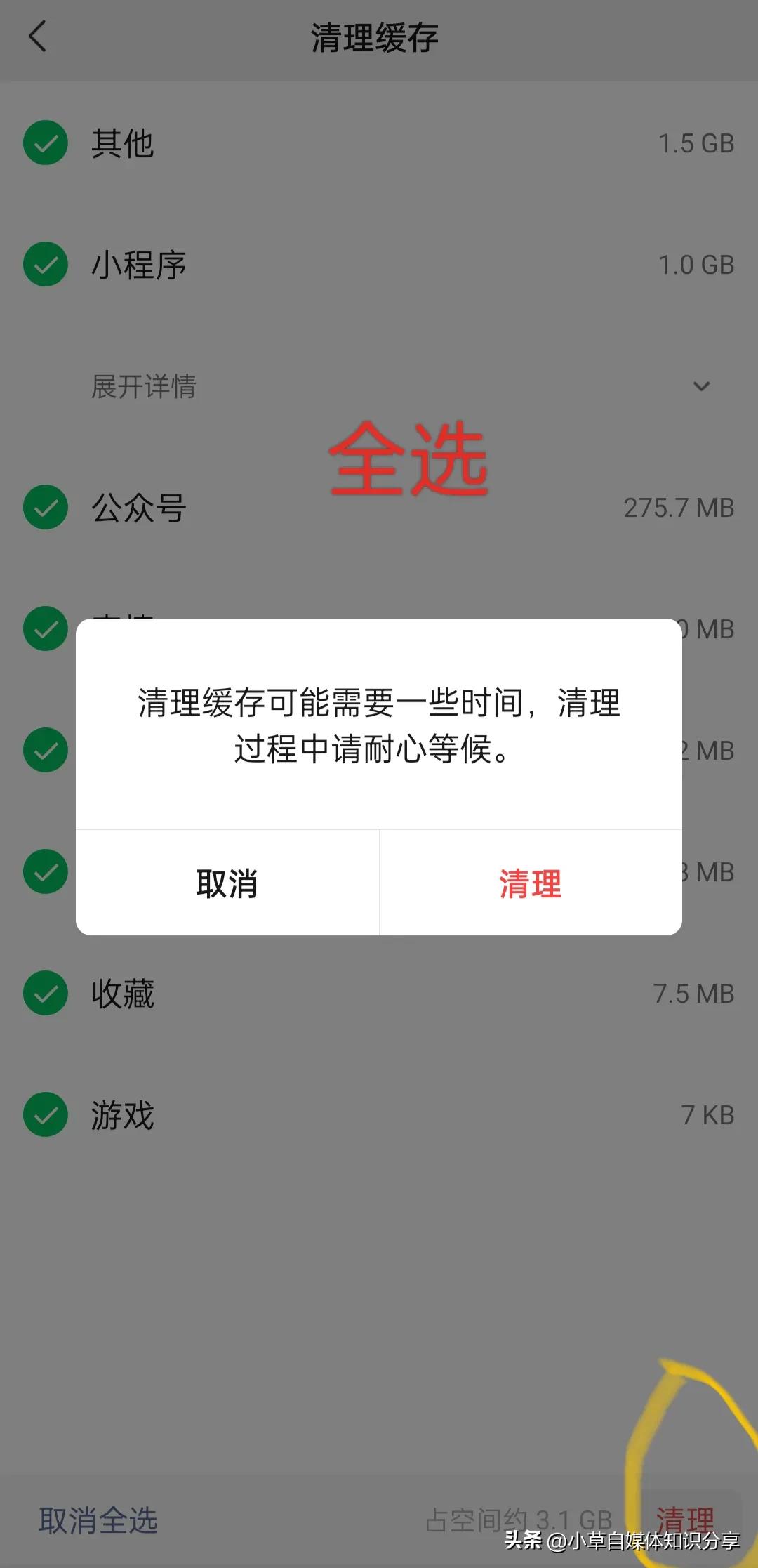Screen dimensions: 758x1568
Task: Click the 275.7 MB value beside 公众号
Action: coord(679,507)
